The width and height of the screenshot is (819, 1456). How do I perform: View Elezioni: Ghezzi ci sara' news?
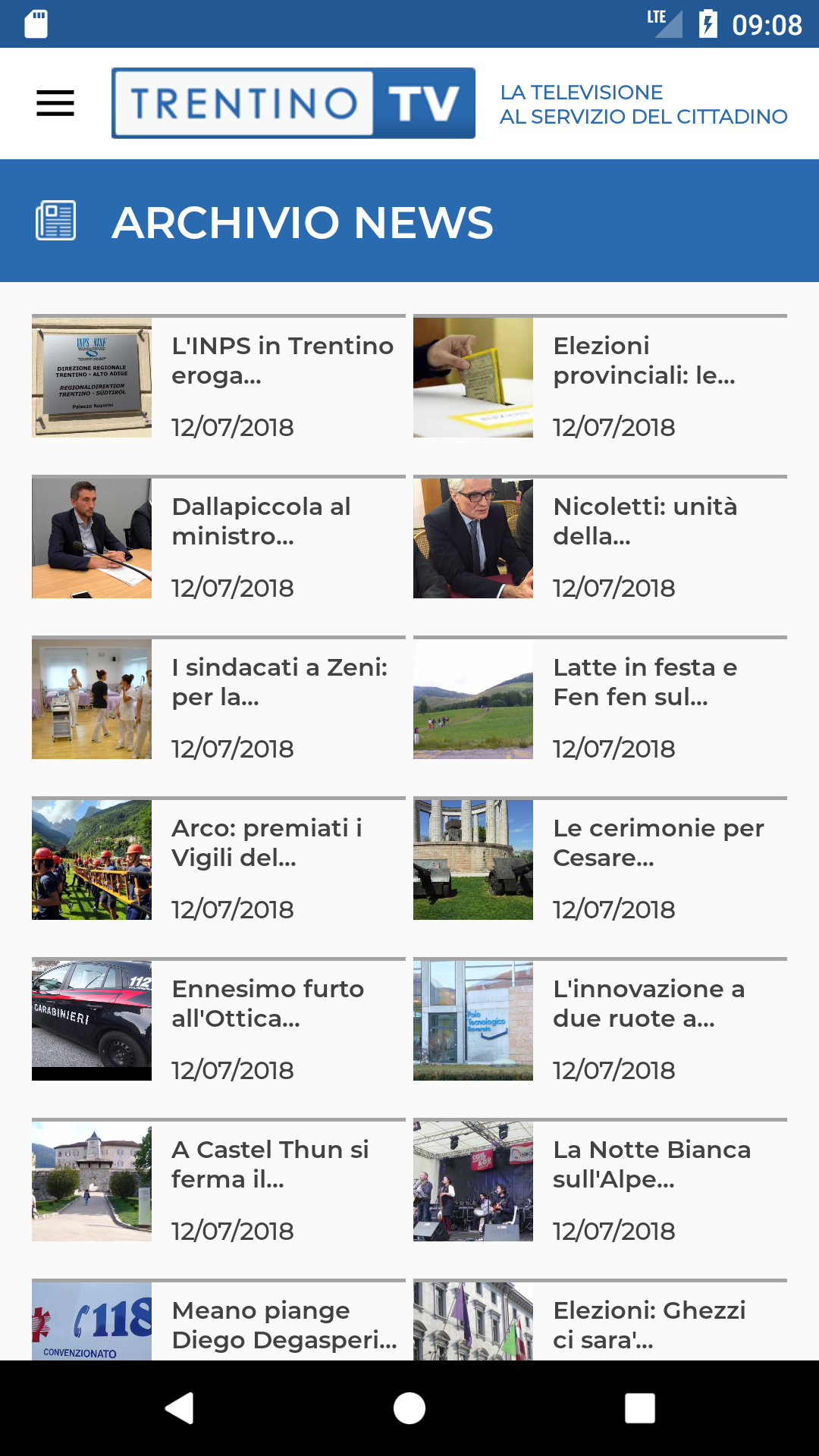pyautogui.click(x=649, y=1326)
